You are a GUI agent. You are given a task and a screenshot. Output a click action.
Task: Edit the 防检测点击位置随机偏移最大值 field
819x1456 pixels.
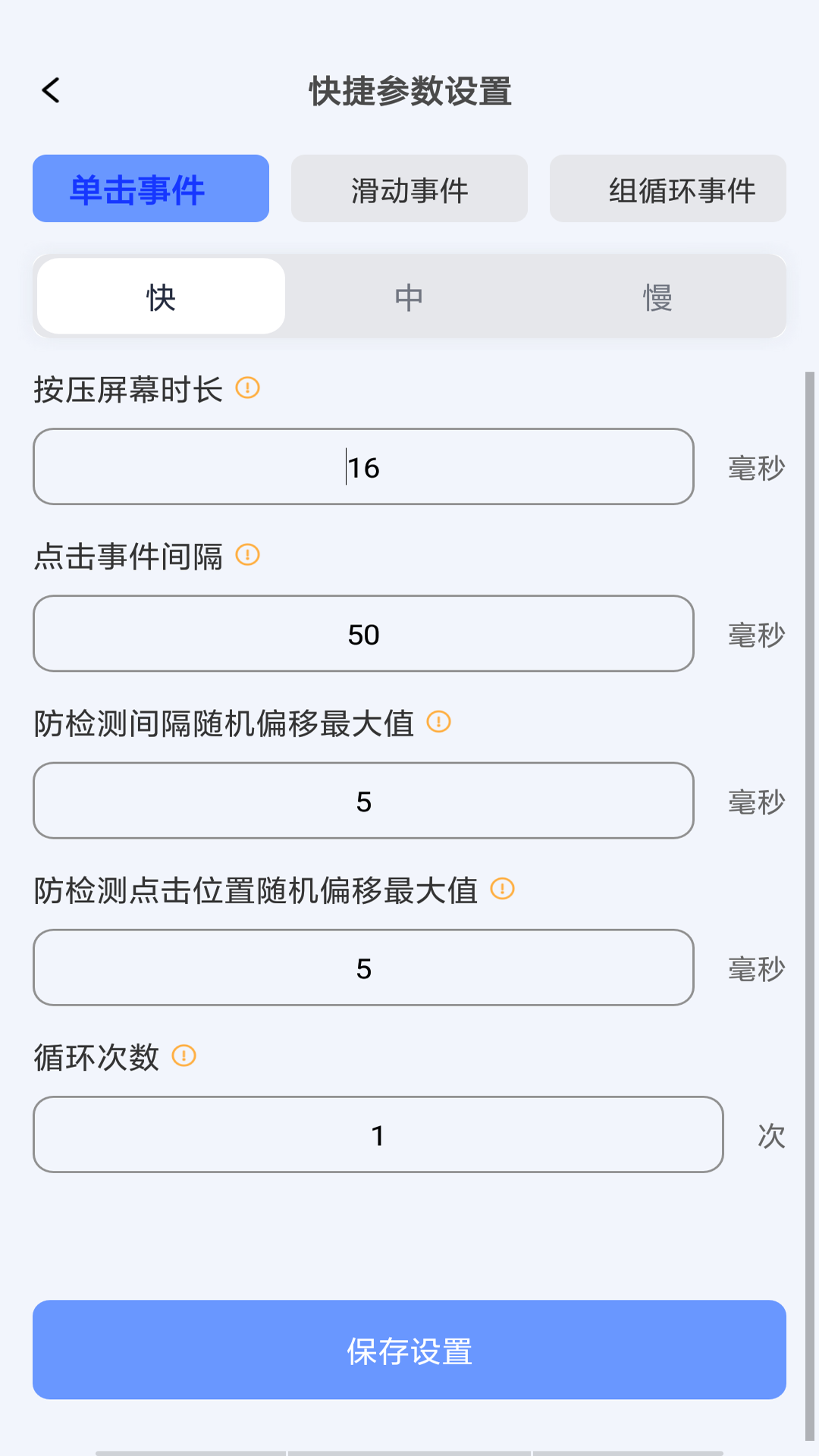(x=363, y=968)
